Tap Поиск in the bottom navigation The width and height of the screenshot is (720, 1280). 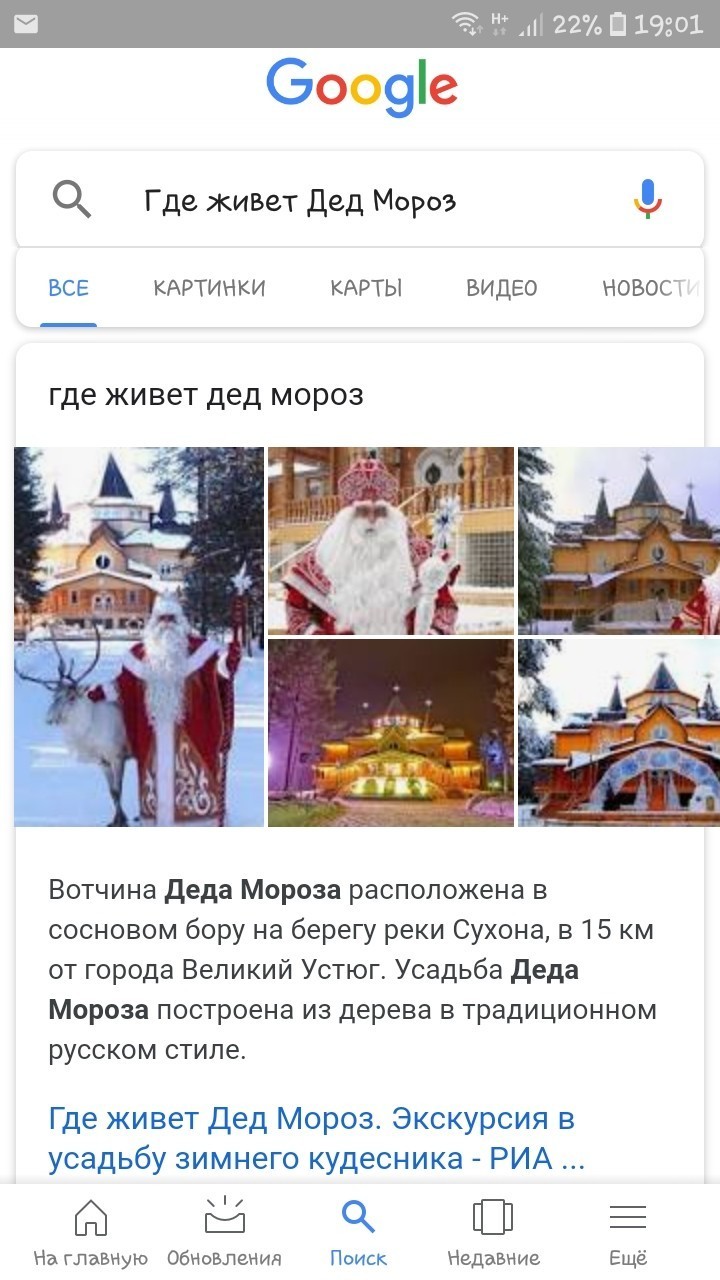point(358,1232)
